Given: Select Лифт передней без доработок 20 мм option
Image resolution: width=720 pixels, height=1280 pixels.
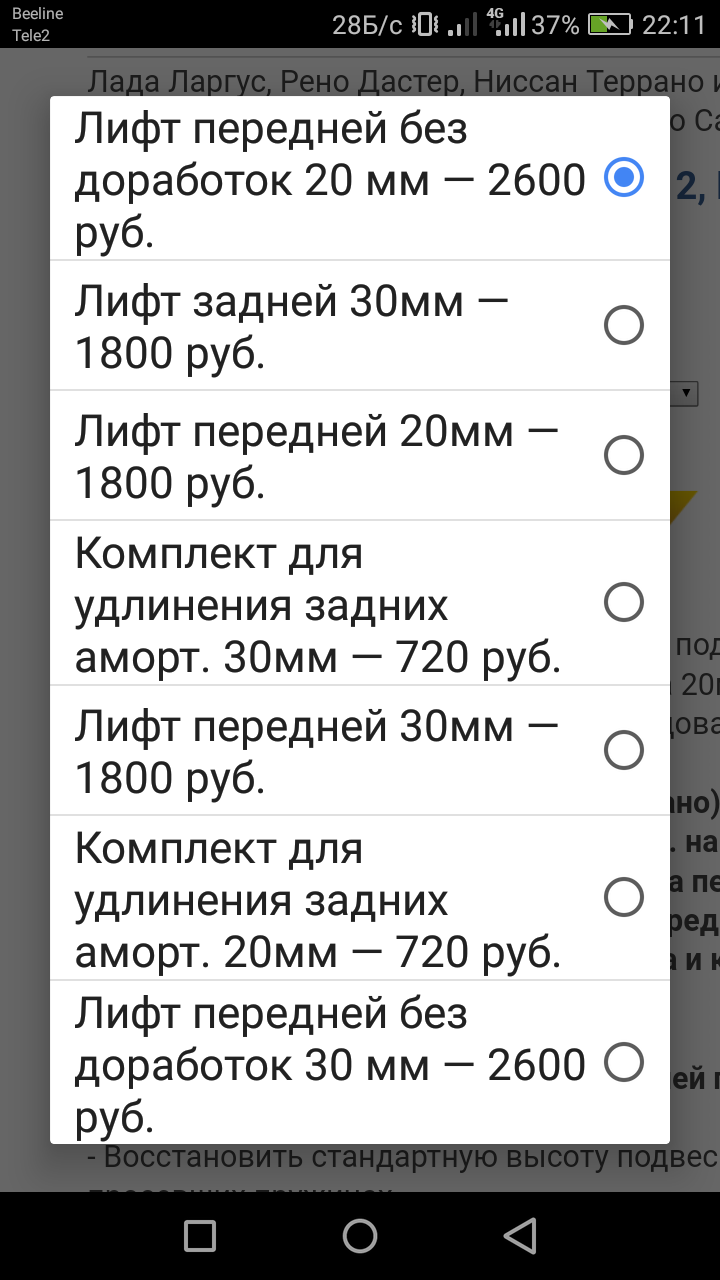Looking at the screenshot, I should click(360, 179).
